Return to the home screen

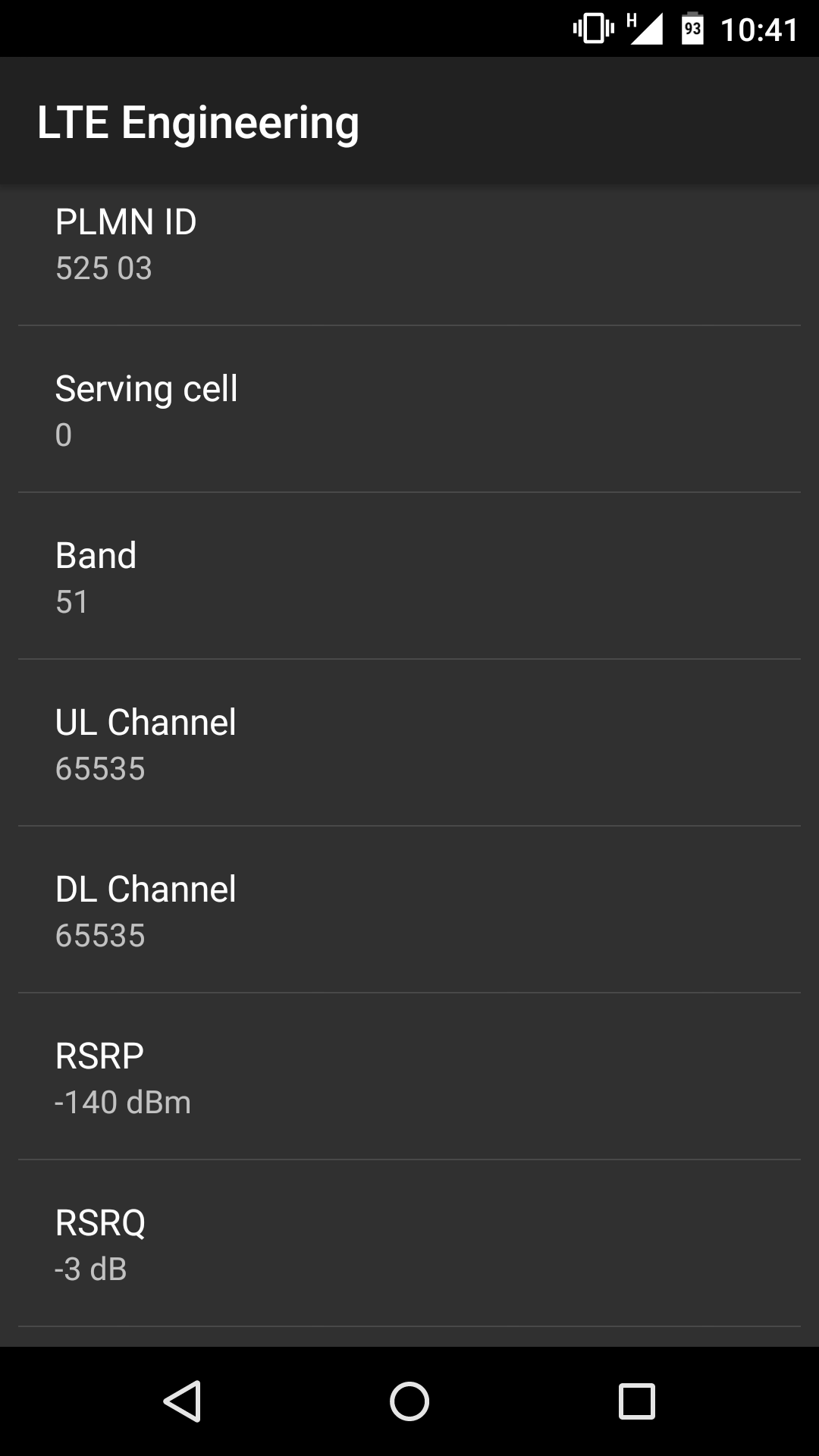(409, 1401)
